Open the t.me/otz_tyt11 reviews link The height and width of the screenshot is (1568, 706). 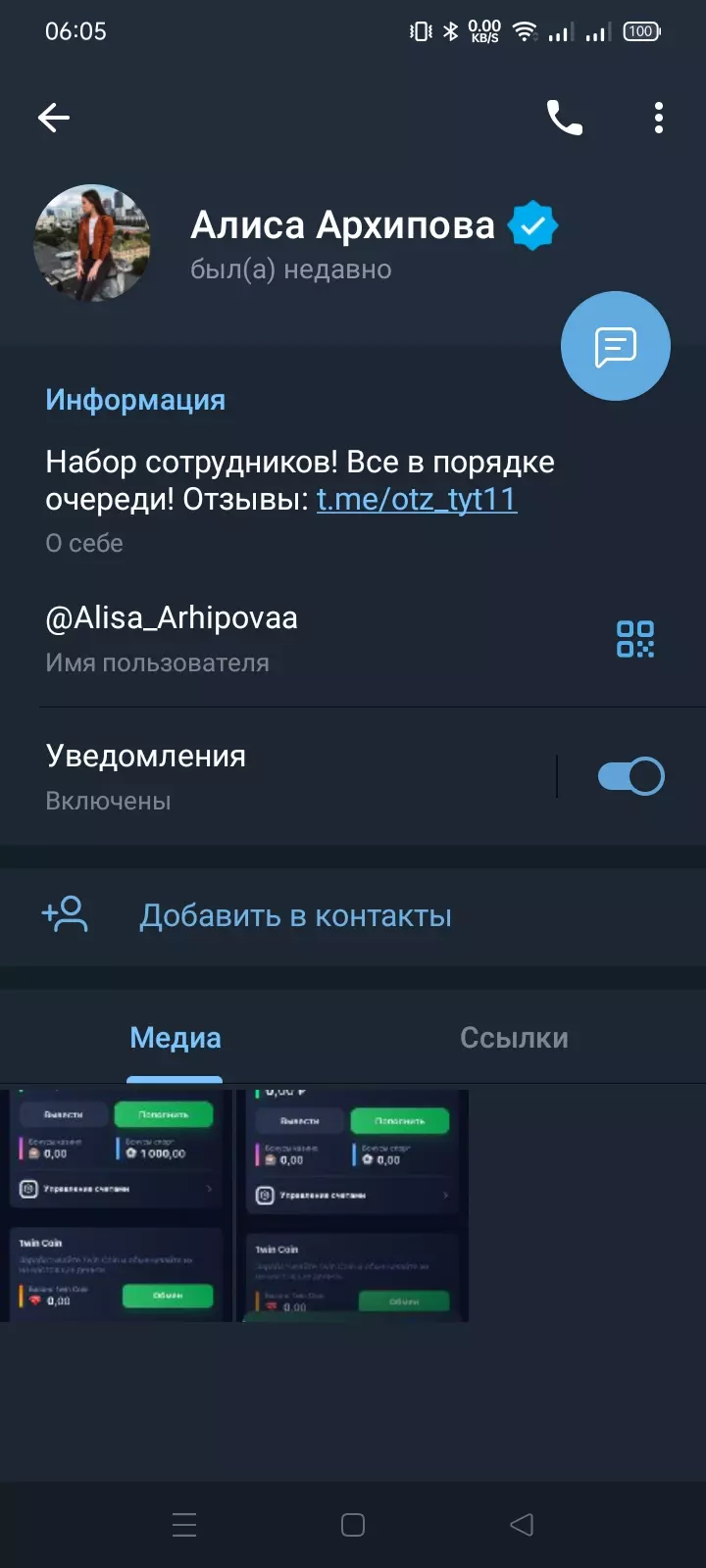[x=417, y=499]
